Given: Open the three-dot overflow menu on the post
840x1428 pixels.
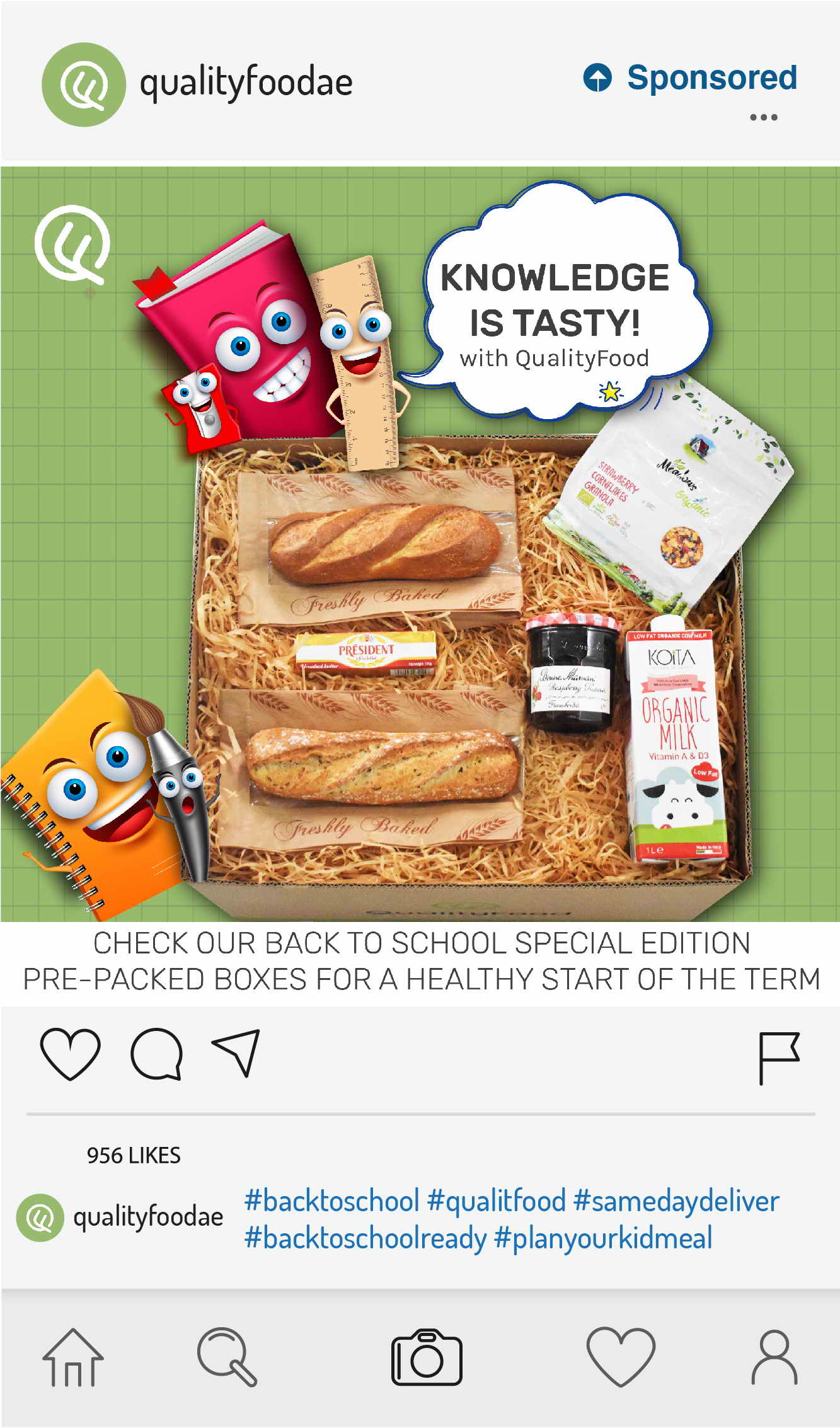Looking at the screenshot, I should pos(763,117).
